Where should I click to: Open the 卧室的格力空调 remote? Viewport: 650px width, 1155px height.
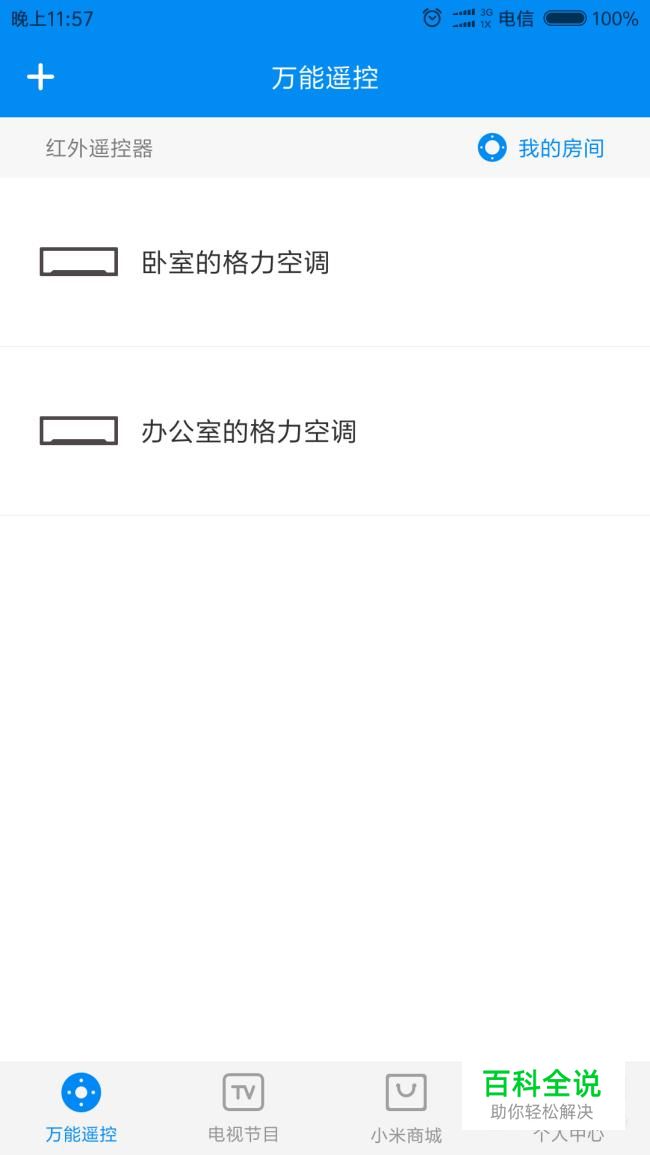pyautogui.click(x=235, y=262)
